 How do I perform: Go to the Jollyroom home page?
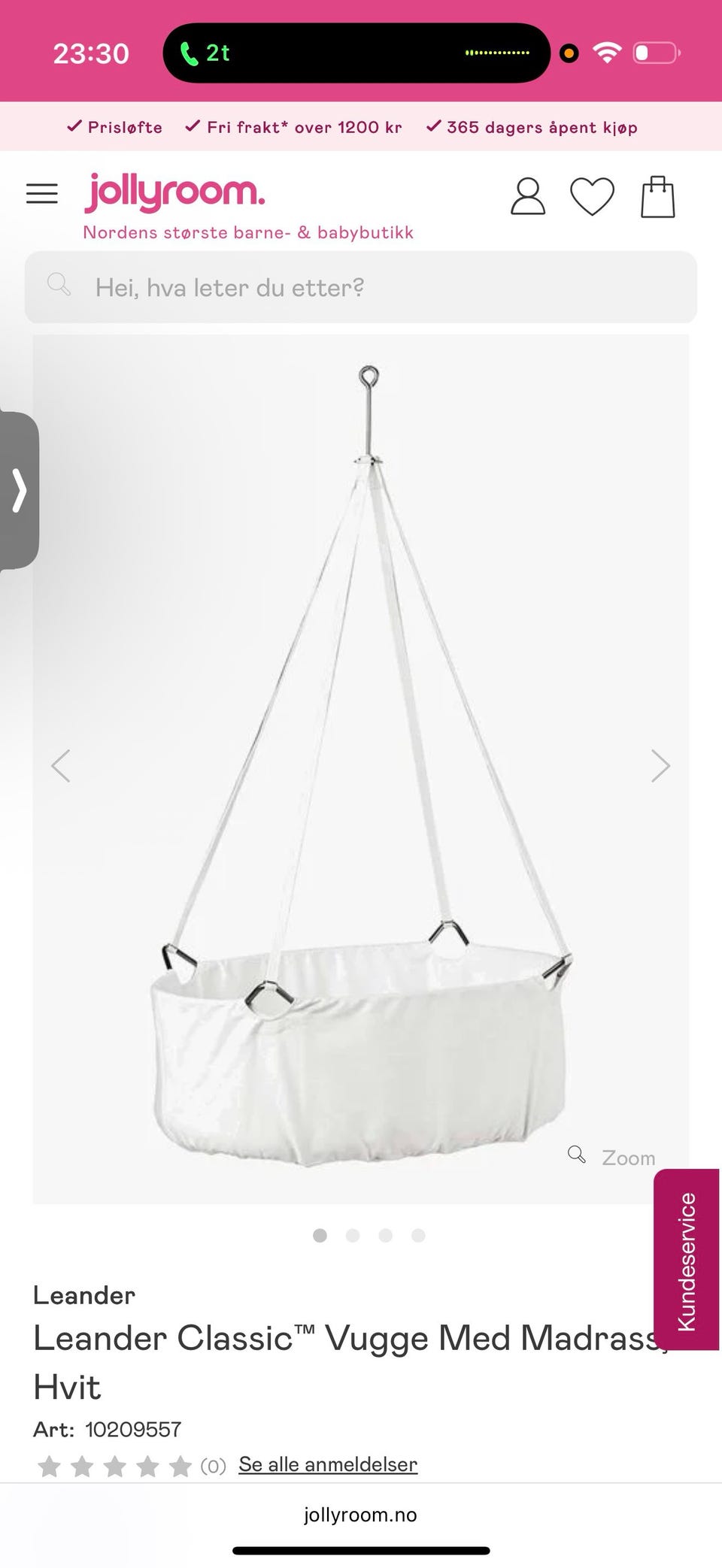click(x=174, y=192)
